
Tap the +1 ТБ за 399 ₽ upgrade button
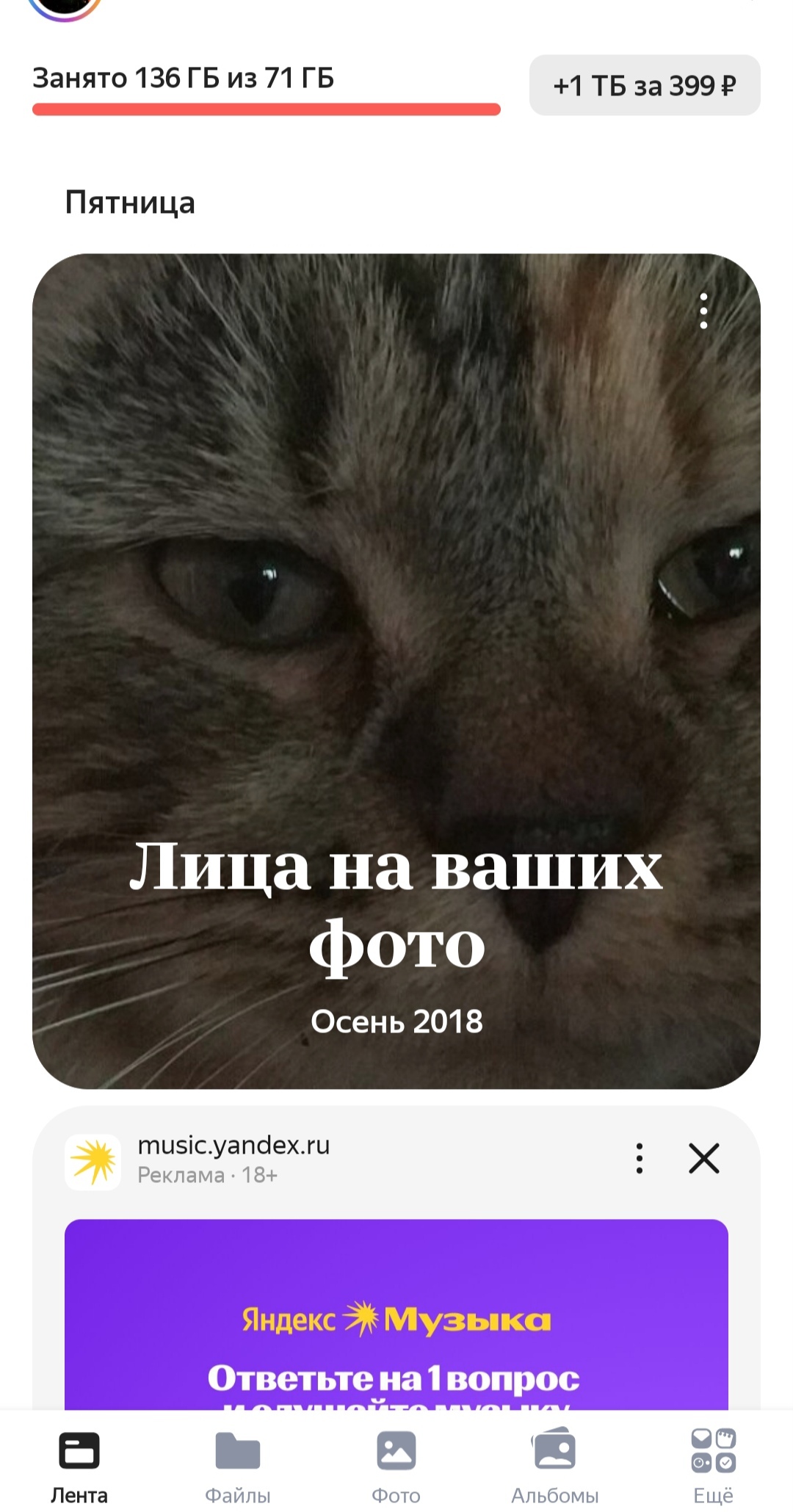(644, 85)
